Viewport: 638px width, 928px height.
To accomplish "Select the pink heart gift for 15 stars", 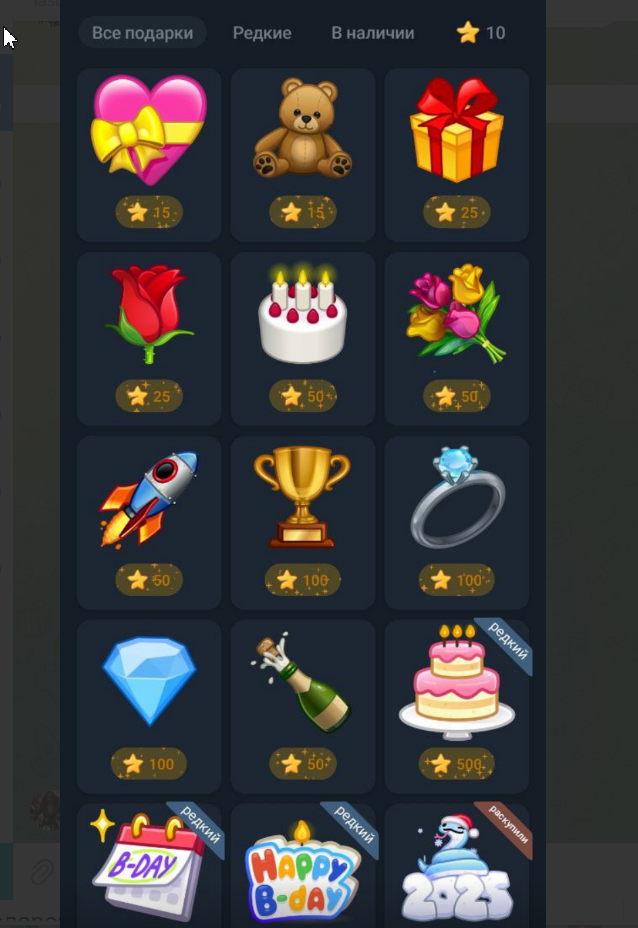I will pos(149,155).
